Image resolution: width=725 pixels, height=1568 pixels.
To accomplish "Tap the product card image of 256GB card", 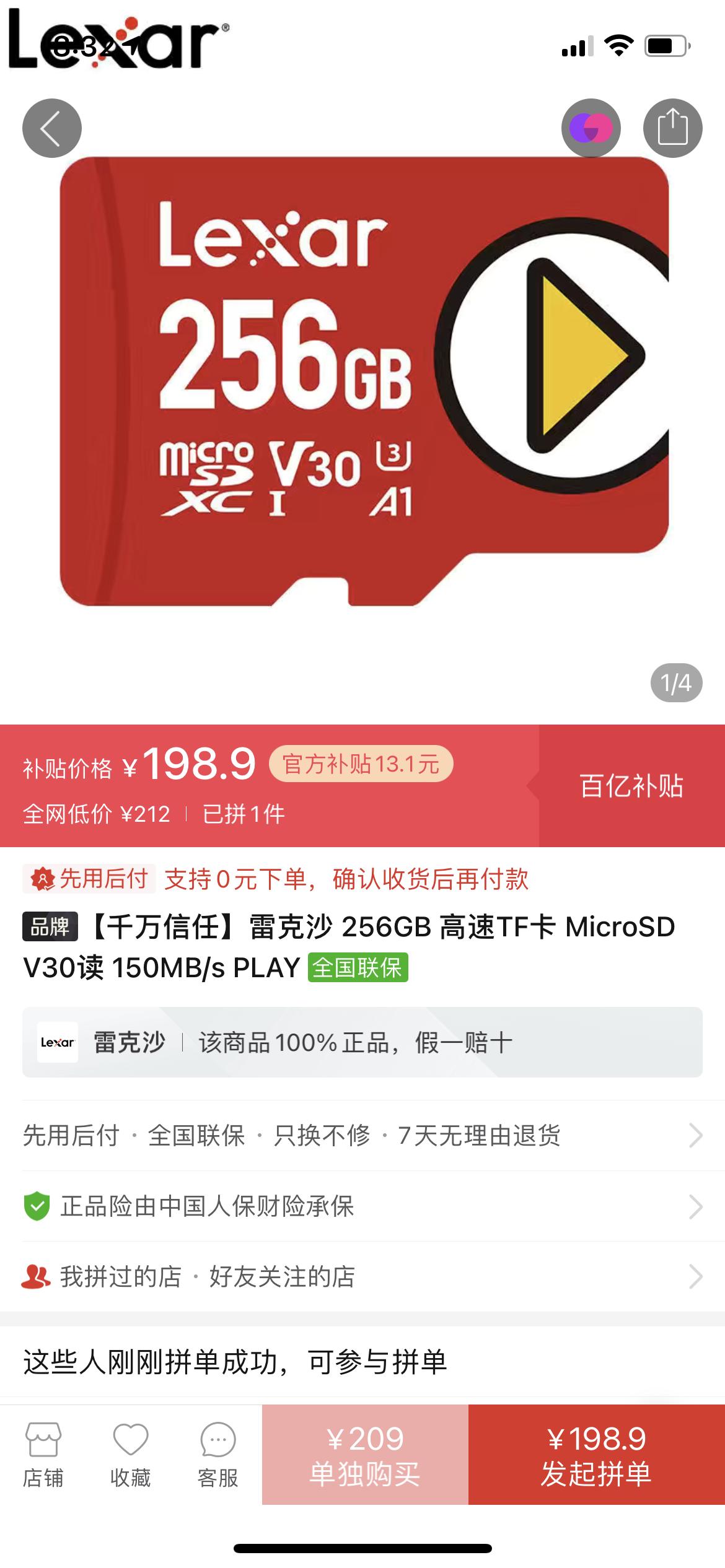I will tap(362, 384).
